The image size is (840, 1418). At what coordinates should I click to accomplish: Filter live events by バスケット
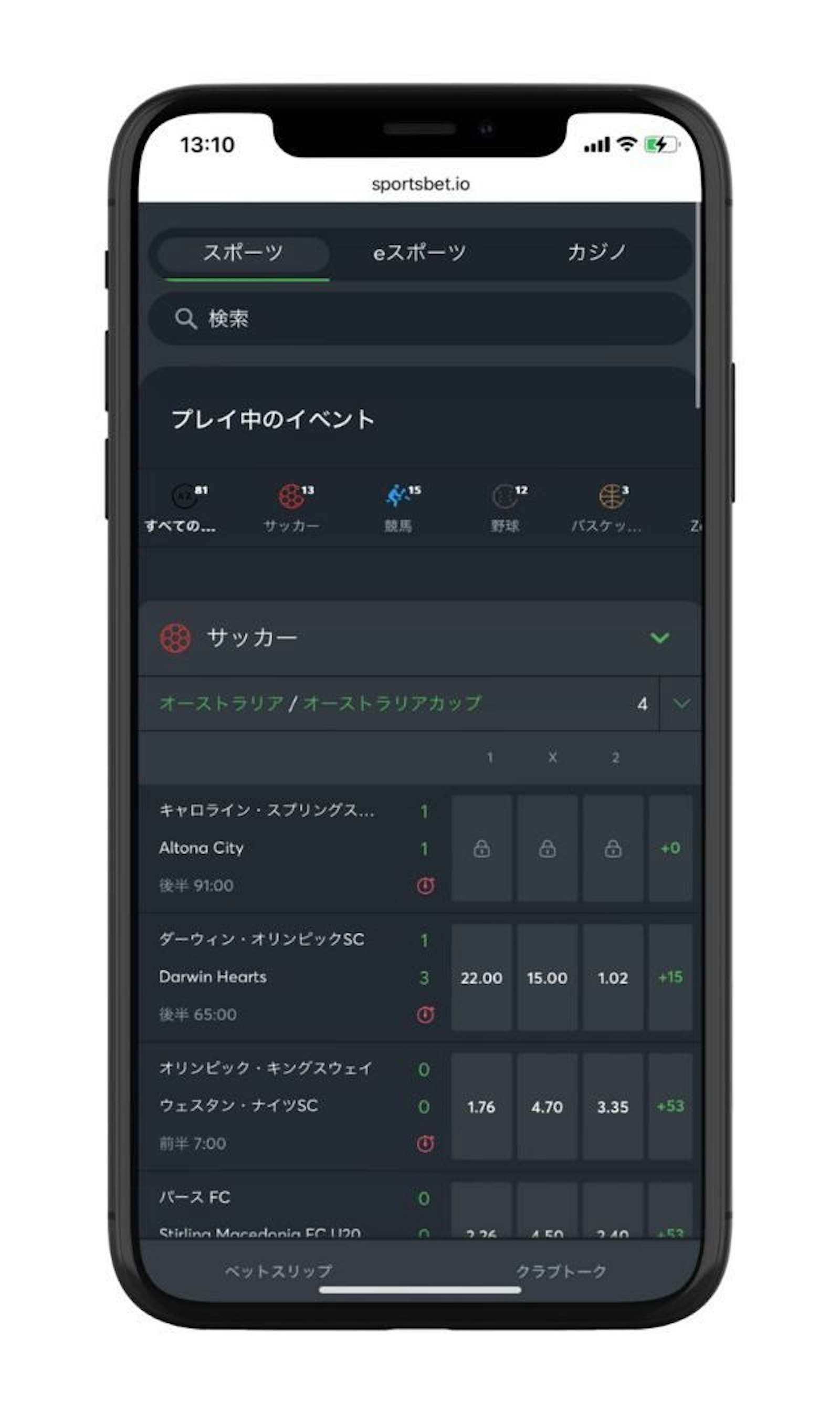click(x=607, y=508)
